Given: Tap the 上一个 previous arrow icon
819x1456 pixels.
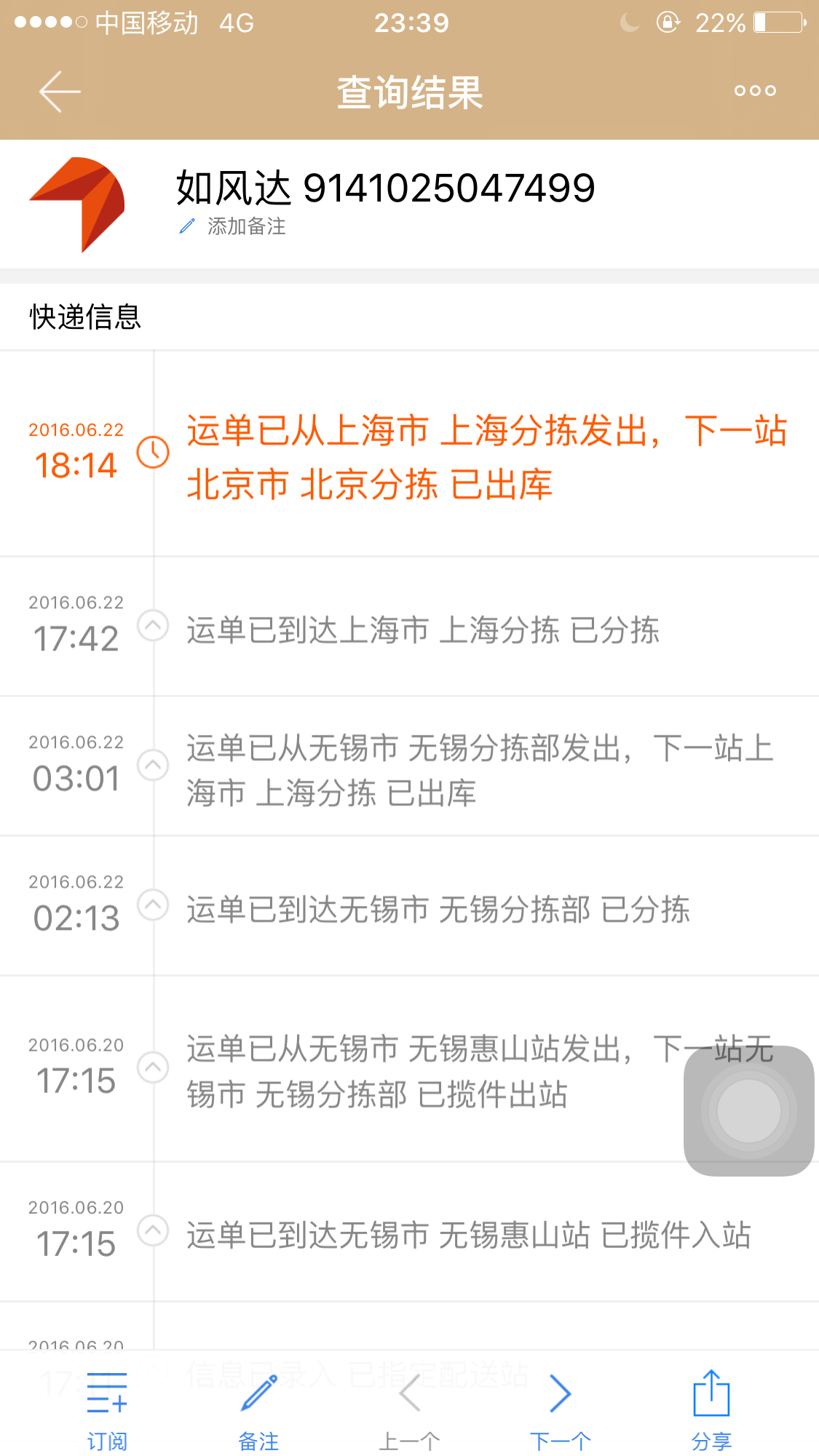Looking at the screenshot, I should click(x=409, y=1392).
